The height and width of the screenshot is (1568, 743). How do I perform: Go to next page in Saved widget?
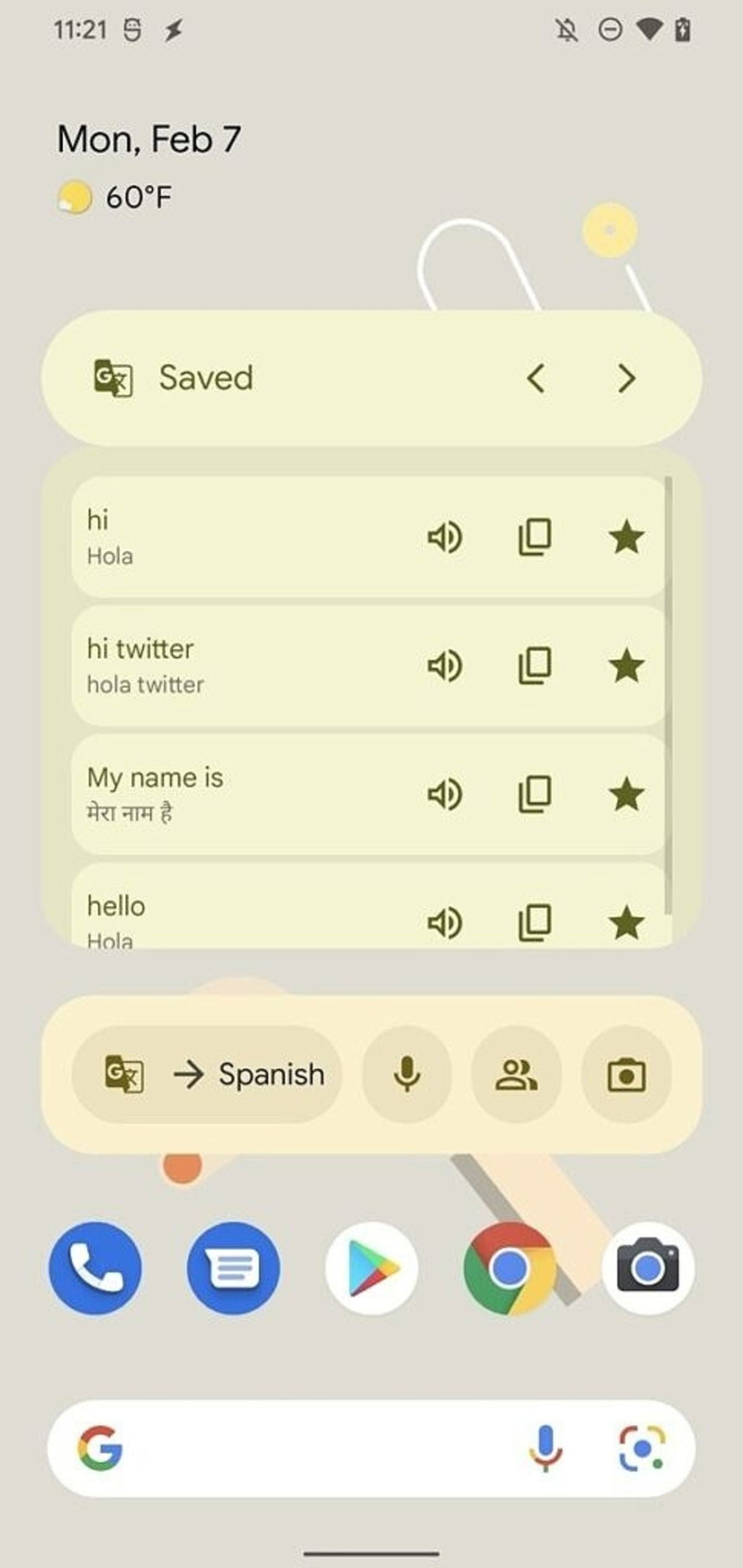pyautogui.click(x=627, y=378)
